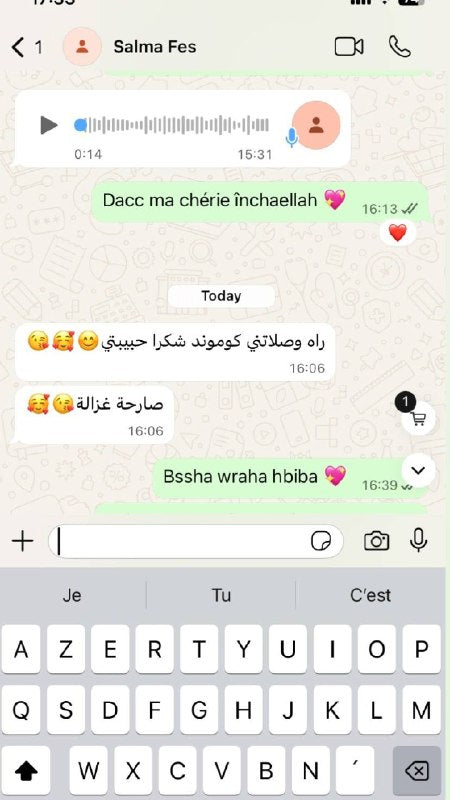Go back to the chat list
The height and width of the screenshot is (800, 450).
pos(27,47)
